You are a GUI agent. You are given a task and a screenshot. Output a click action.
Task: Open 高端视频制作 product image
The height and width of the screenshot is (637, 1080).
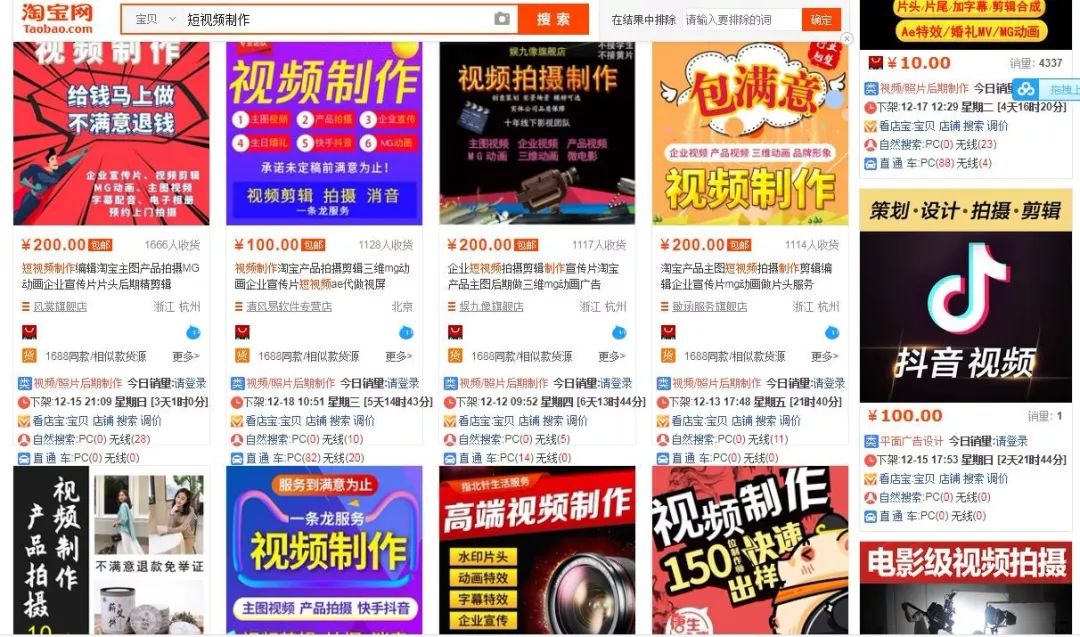pyautogui.click(x=537, y=550)
